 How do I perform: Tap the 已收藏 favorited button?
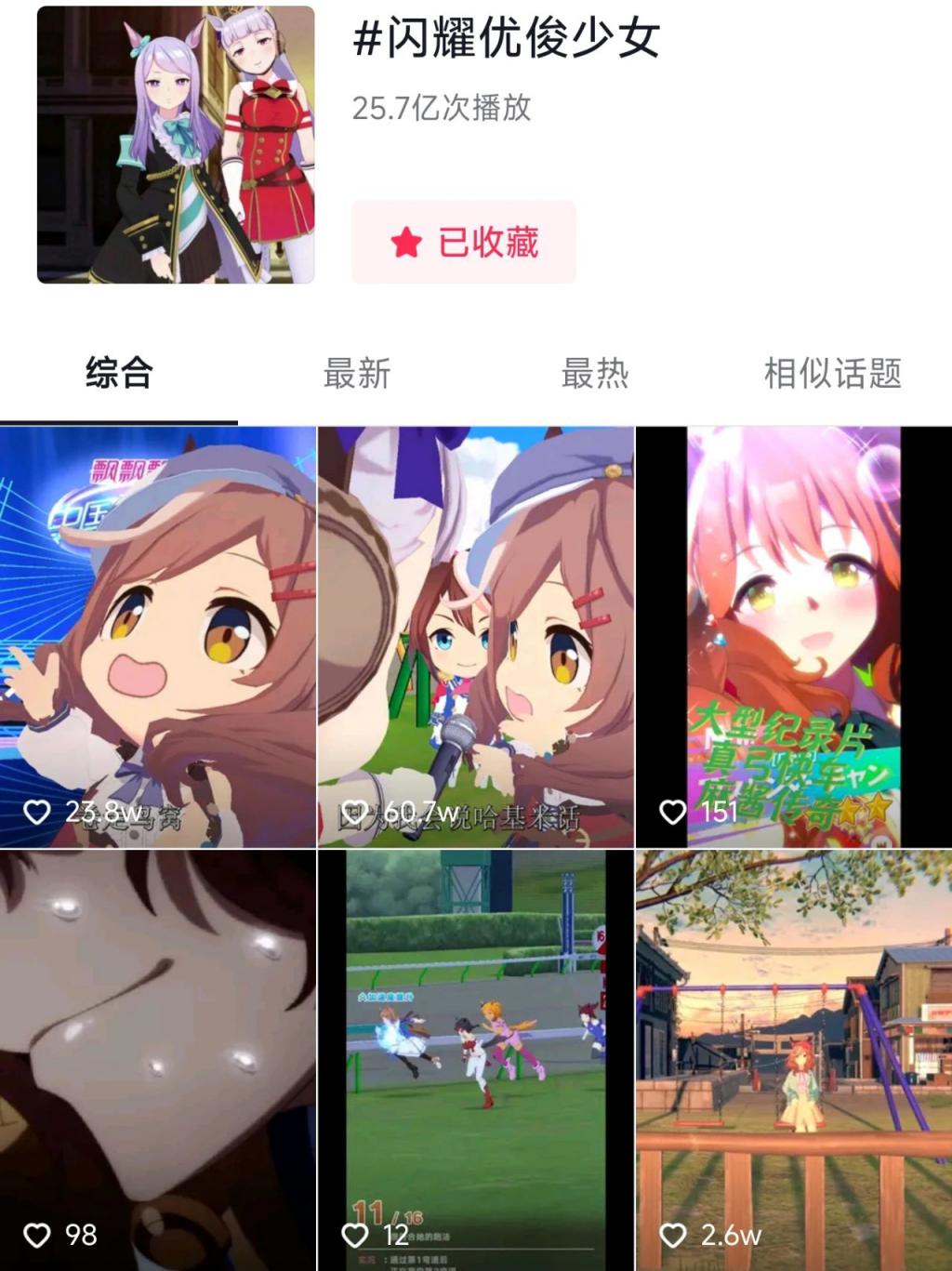[463, 243]
